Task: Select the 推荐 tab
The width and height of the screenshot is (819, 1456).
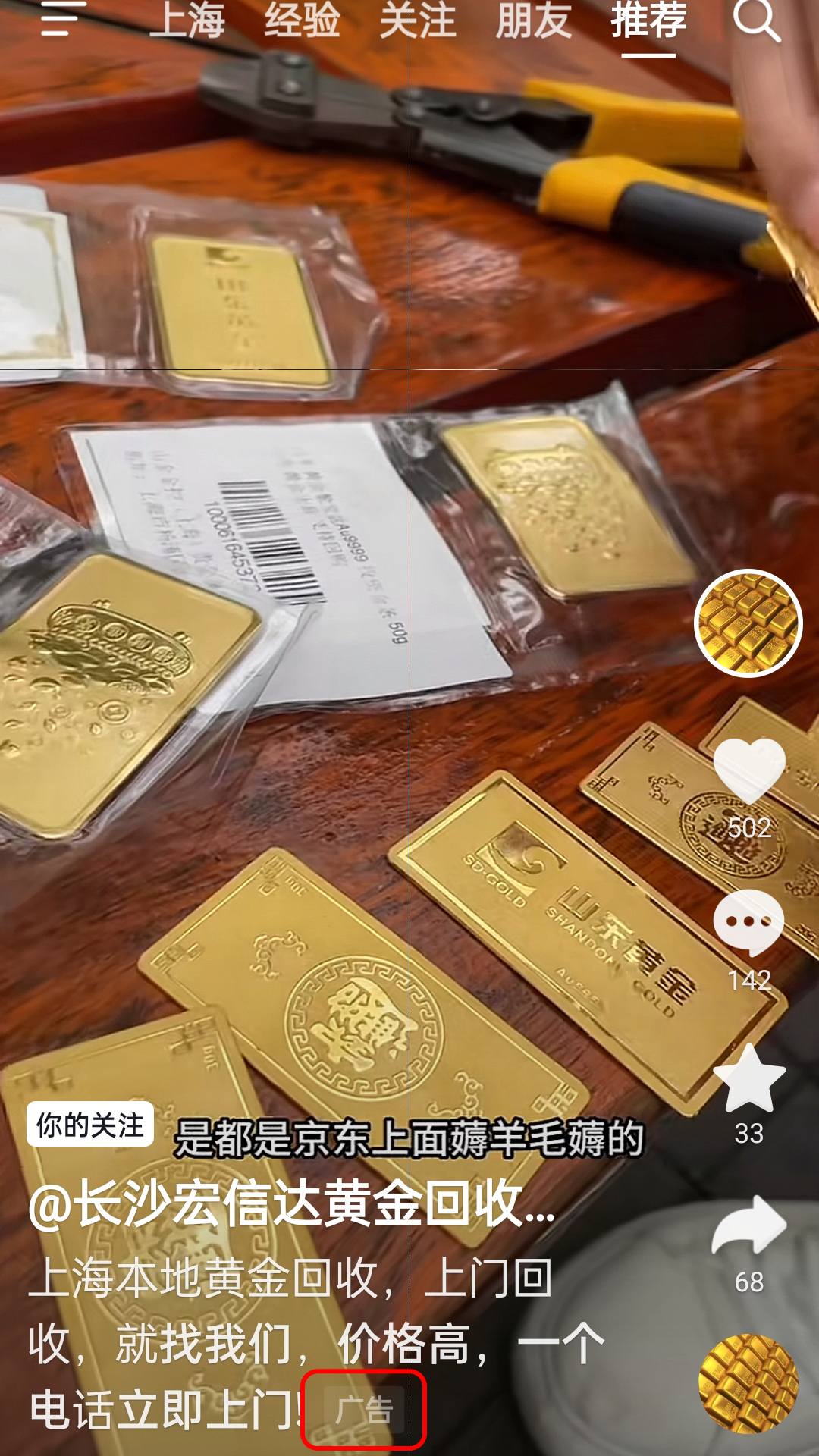Action: 648,20
